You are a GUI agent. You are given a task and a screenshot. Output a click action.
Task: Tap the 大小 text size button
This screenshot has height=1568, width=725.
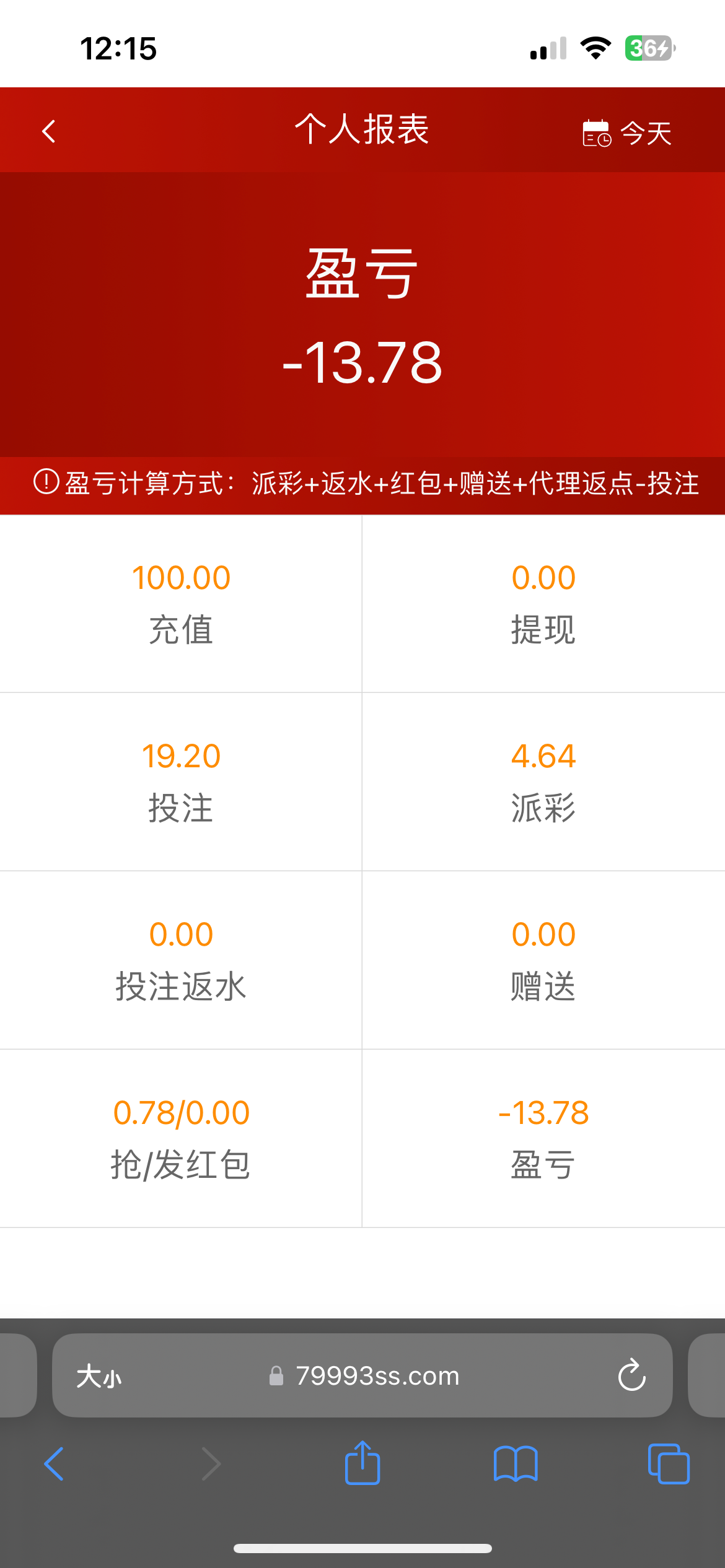[x=99, y=1376]
